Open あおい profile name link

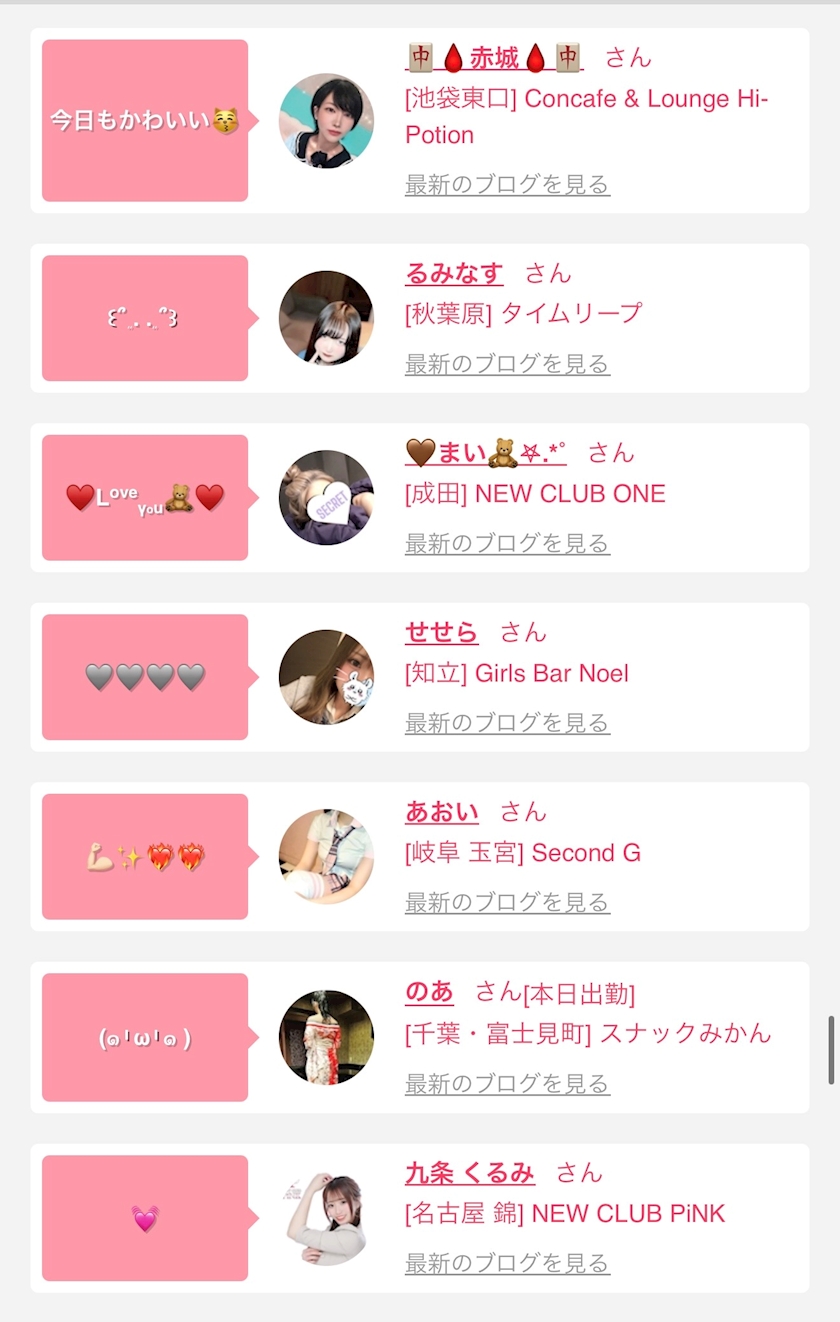(x=441, y=812)
